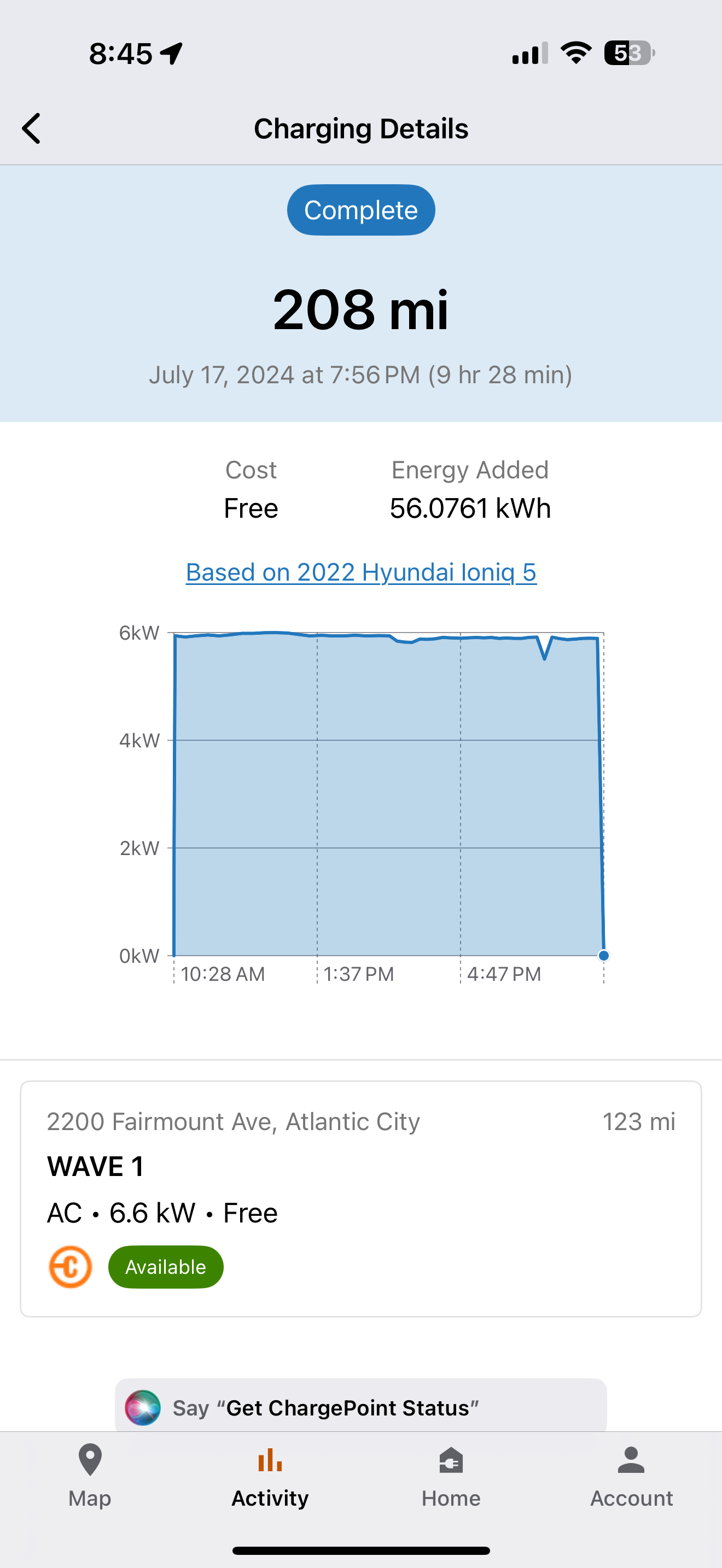Open the WAVE 1 station card
Viewport: 722px width, 1568px height.
point(361,1198)
